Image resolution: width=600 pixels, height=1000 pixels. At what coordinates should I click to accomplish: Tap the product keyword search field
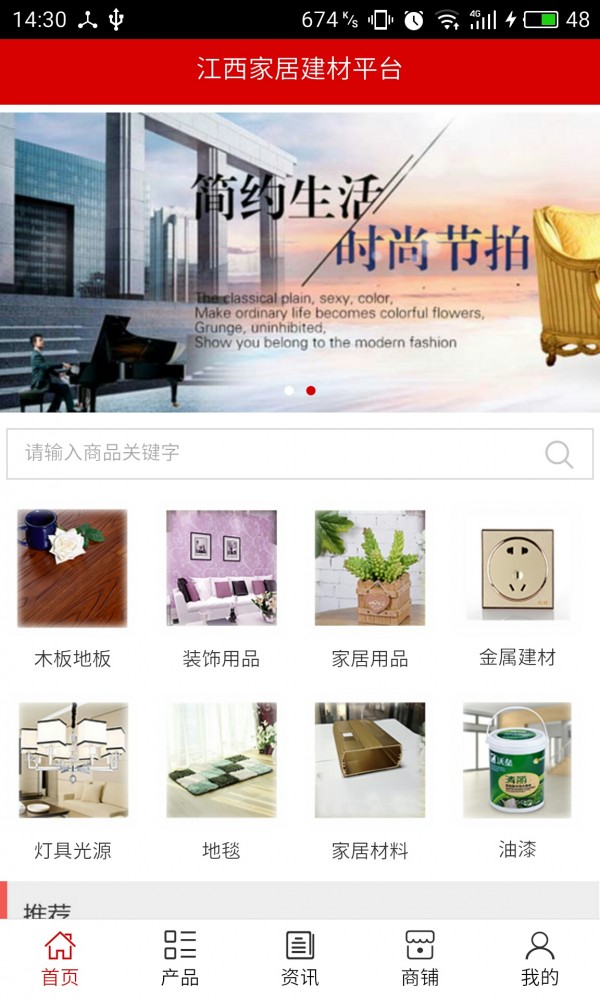point(280,453)
